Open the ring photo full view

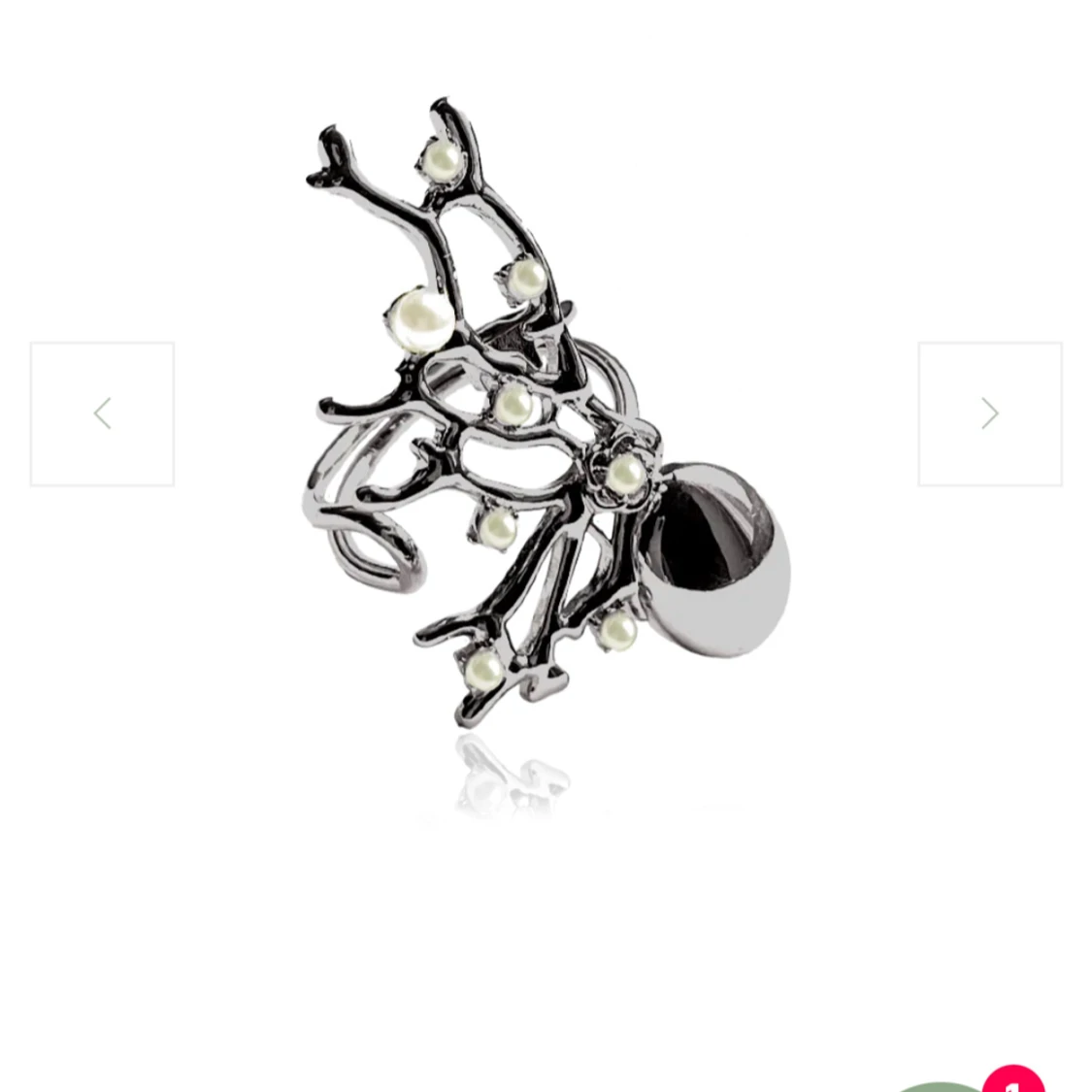click(546, 417)
